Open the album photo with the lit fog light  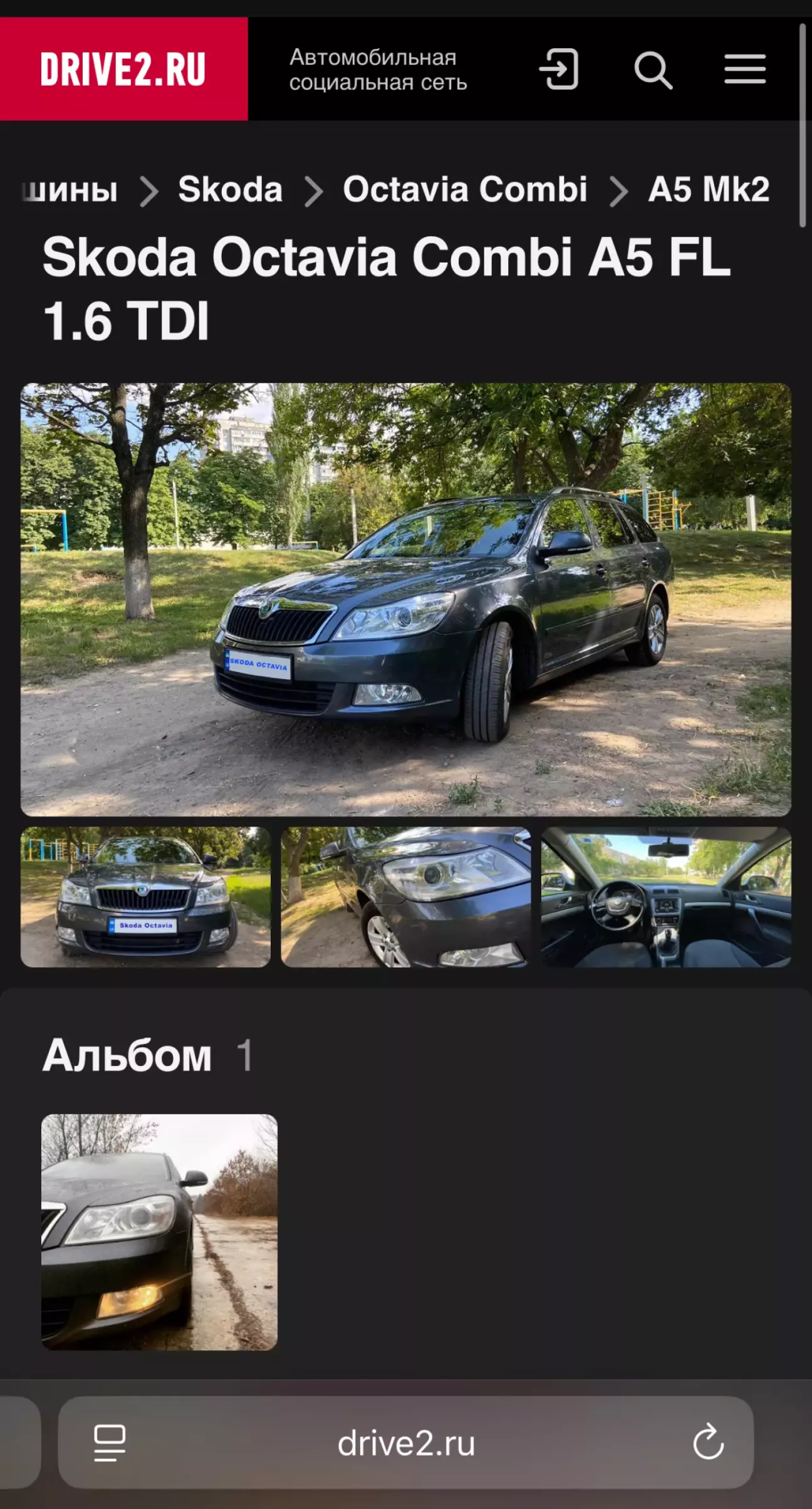click(x=159, y=1231)
